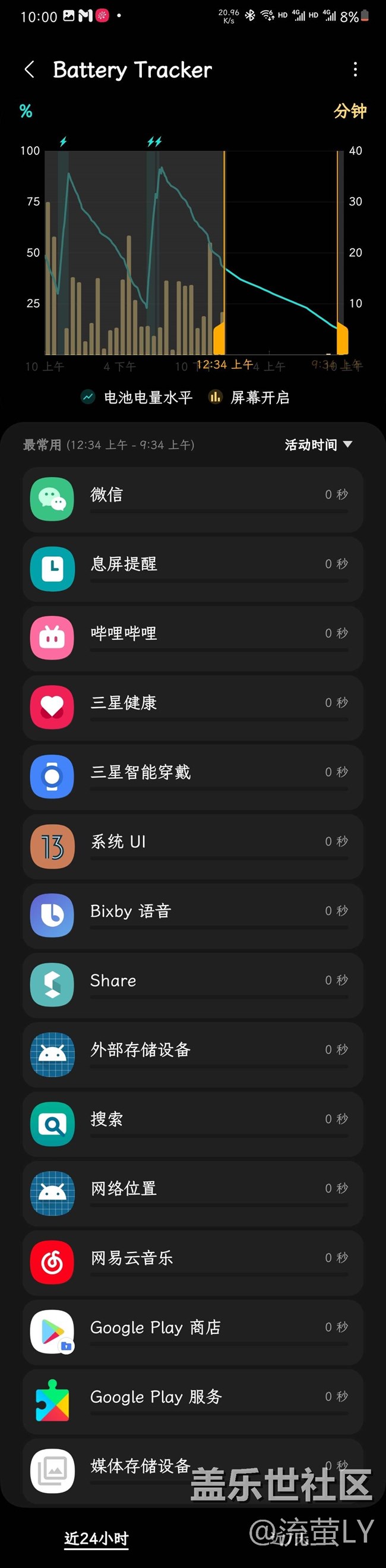386x1568 pixels.
Task: View 三星健康 usage details
Action: coord(192,707)
